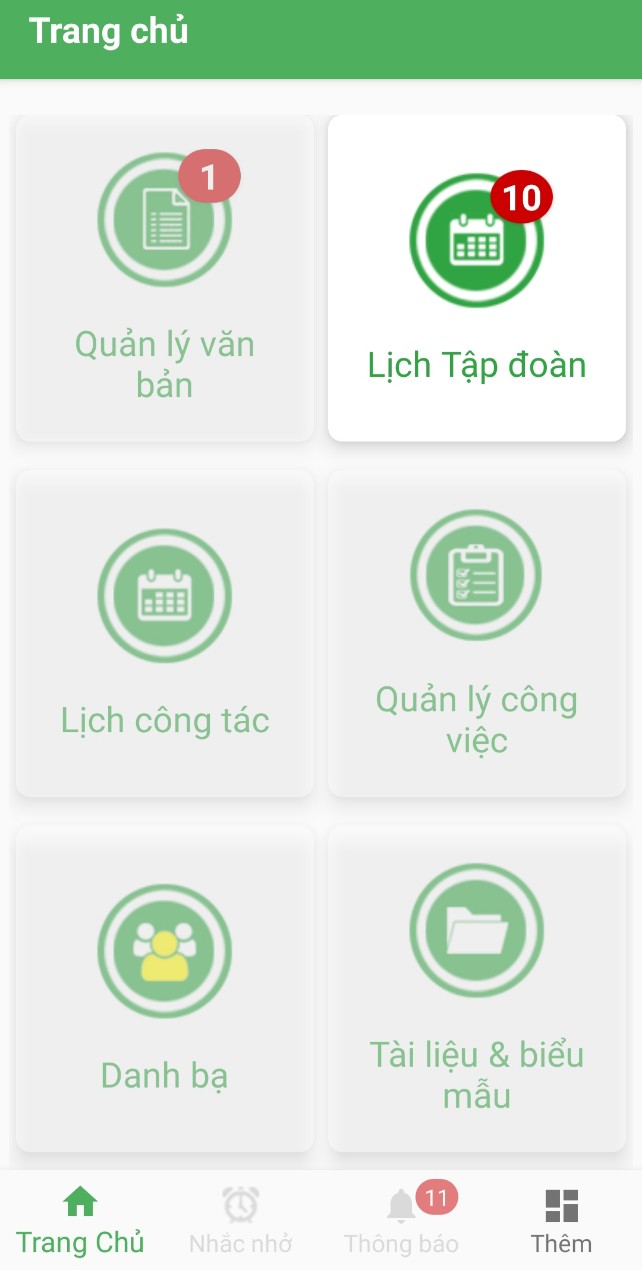Viewport: 642px width, 1280px height.
Task: Open the Tài liệu & biểu mẫu tile
Action: click(477, 988)
